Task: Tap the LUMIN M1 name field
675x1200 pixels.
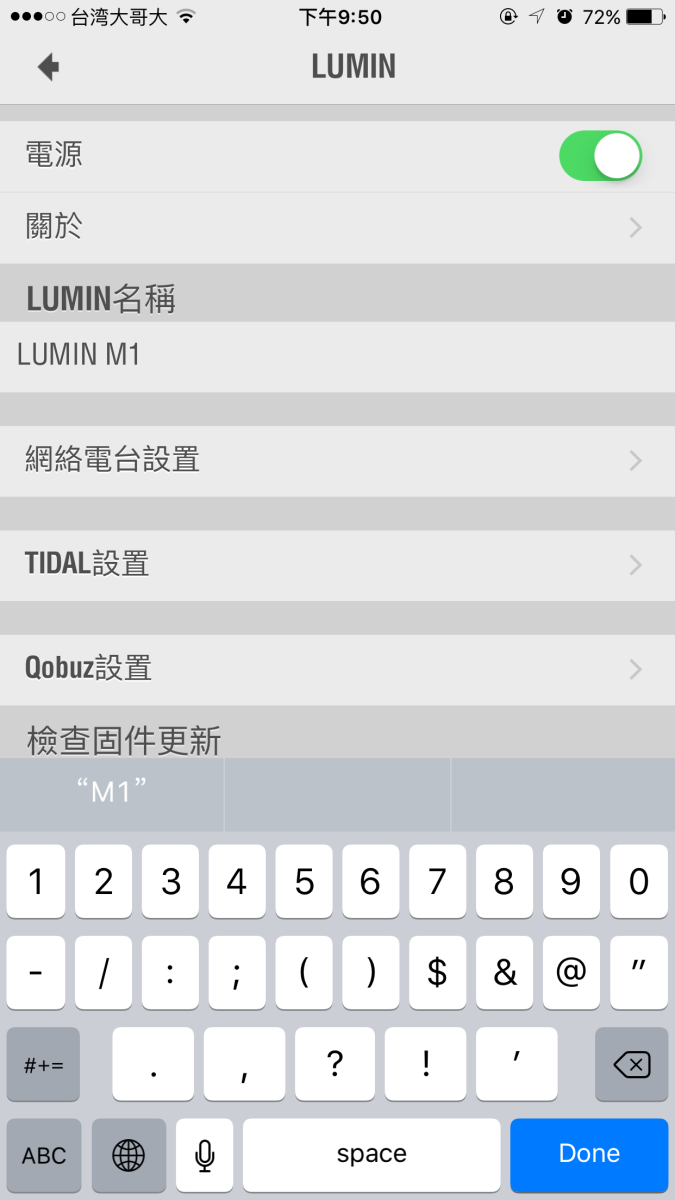Action: pos(337,356)
